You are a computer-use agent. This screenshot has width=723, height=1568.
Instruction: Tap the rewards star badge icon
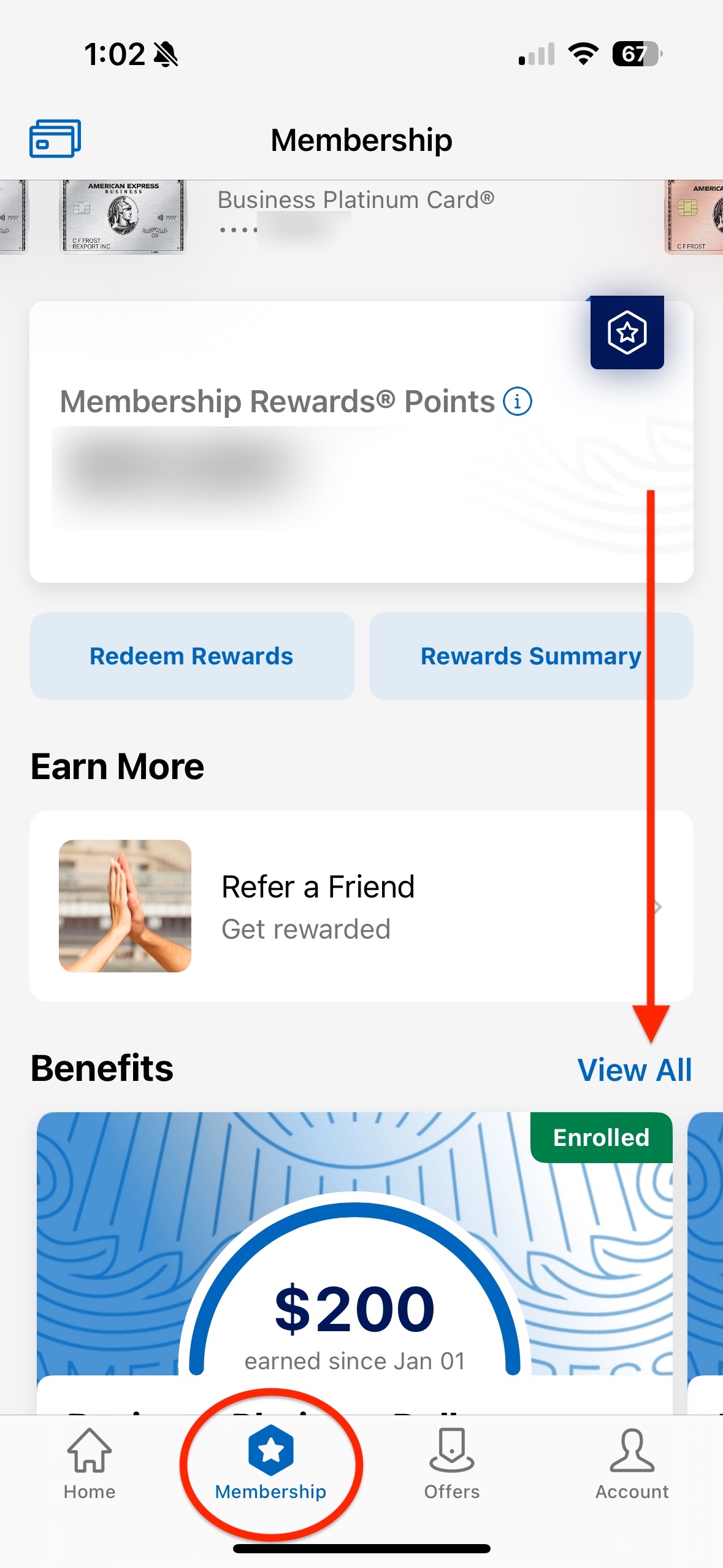tap(627, 332)
